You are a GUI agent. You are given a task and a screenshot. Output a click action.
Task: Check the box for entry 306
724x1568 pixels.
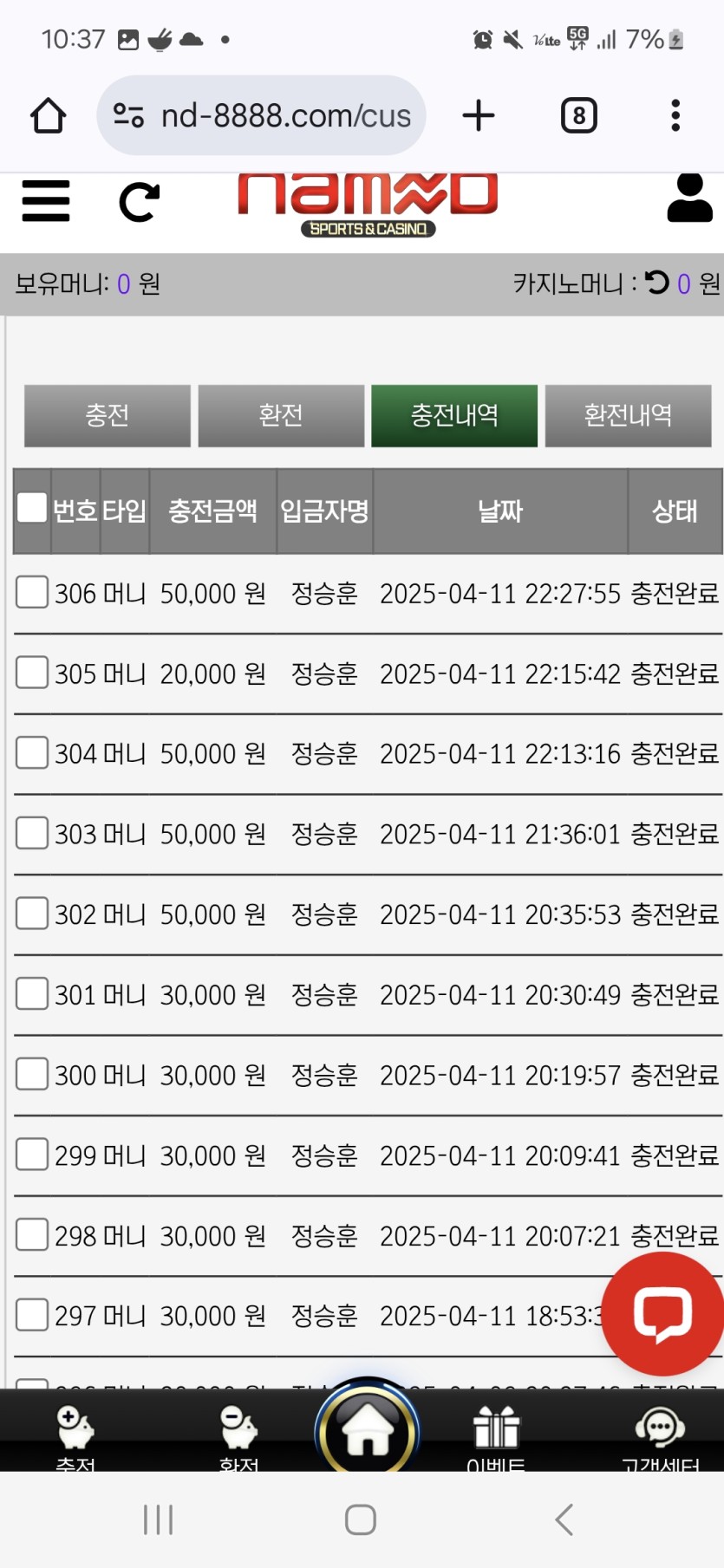coord(32,593)
